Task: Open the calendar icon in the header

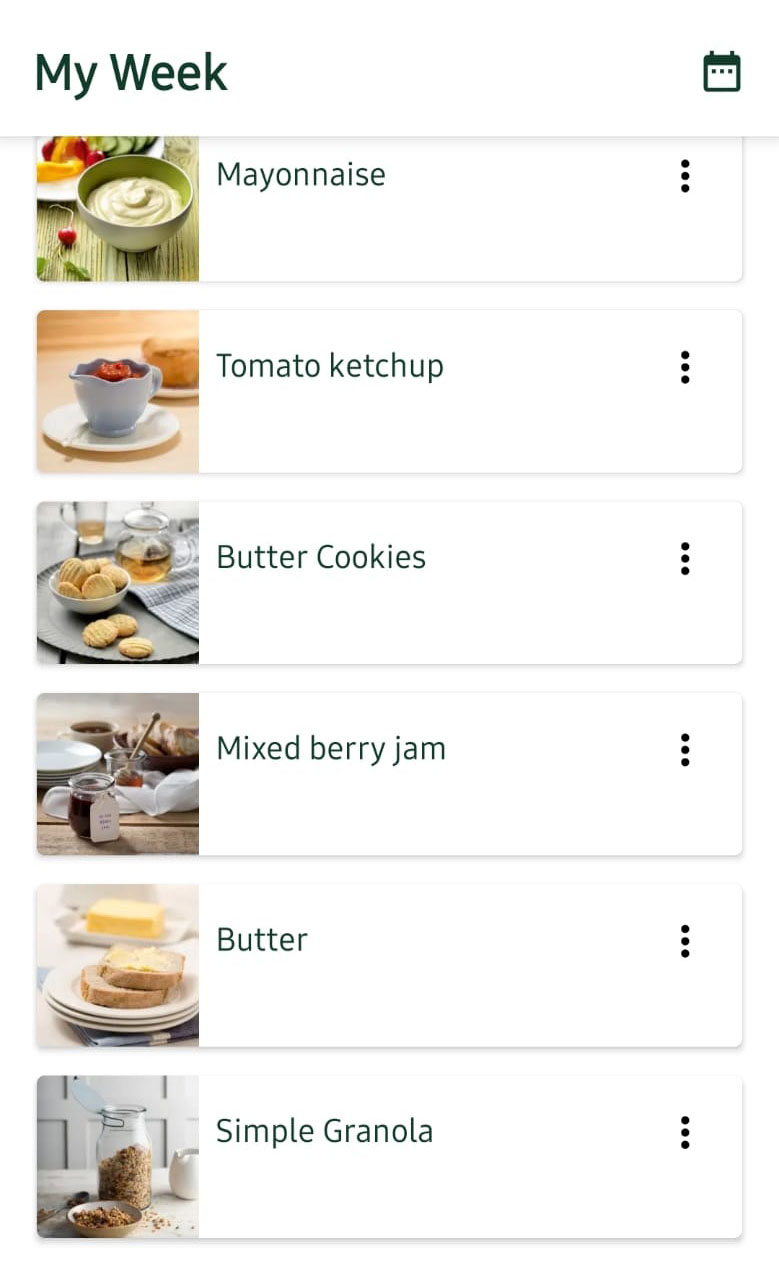Action: [x=721, y=72]
